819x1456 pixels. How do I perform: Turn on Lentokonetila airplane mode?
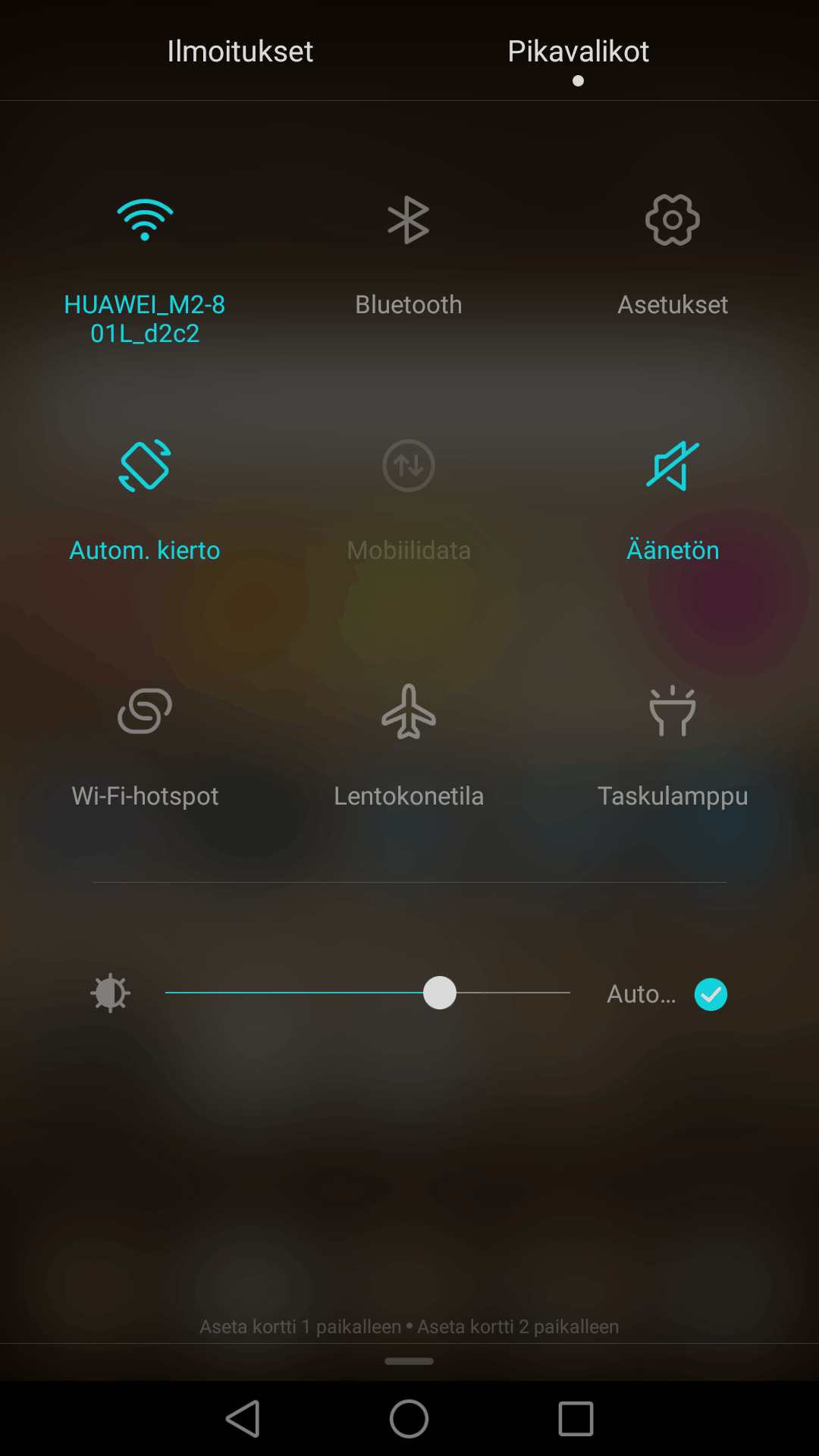point(409,711)
